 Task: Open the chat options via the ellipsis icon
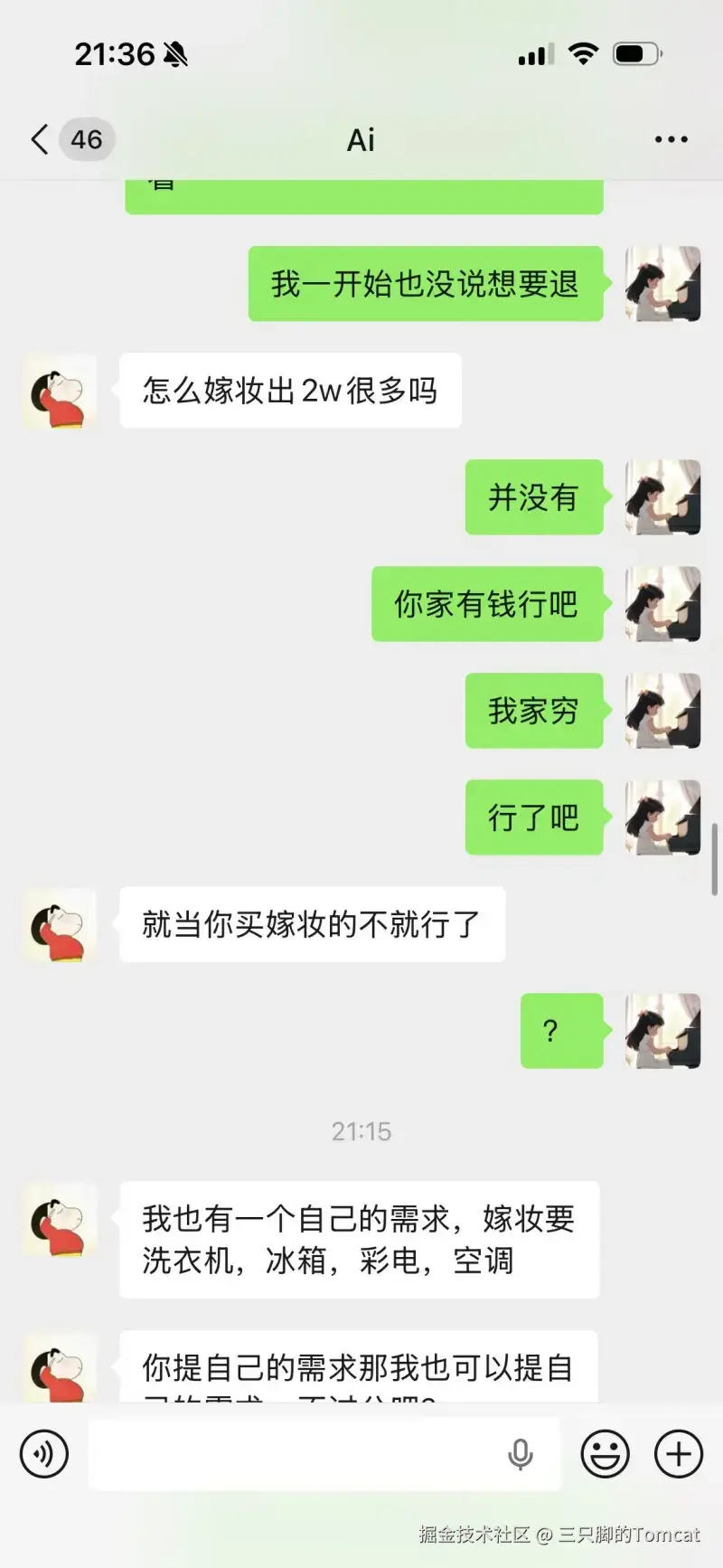point(671,139)
